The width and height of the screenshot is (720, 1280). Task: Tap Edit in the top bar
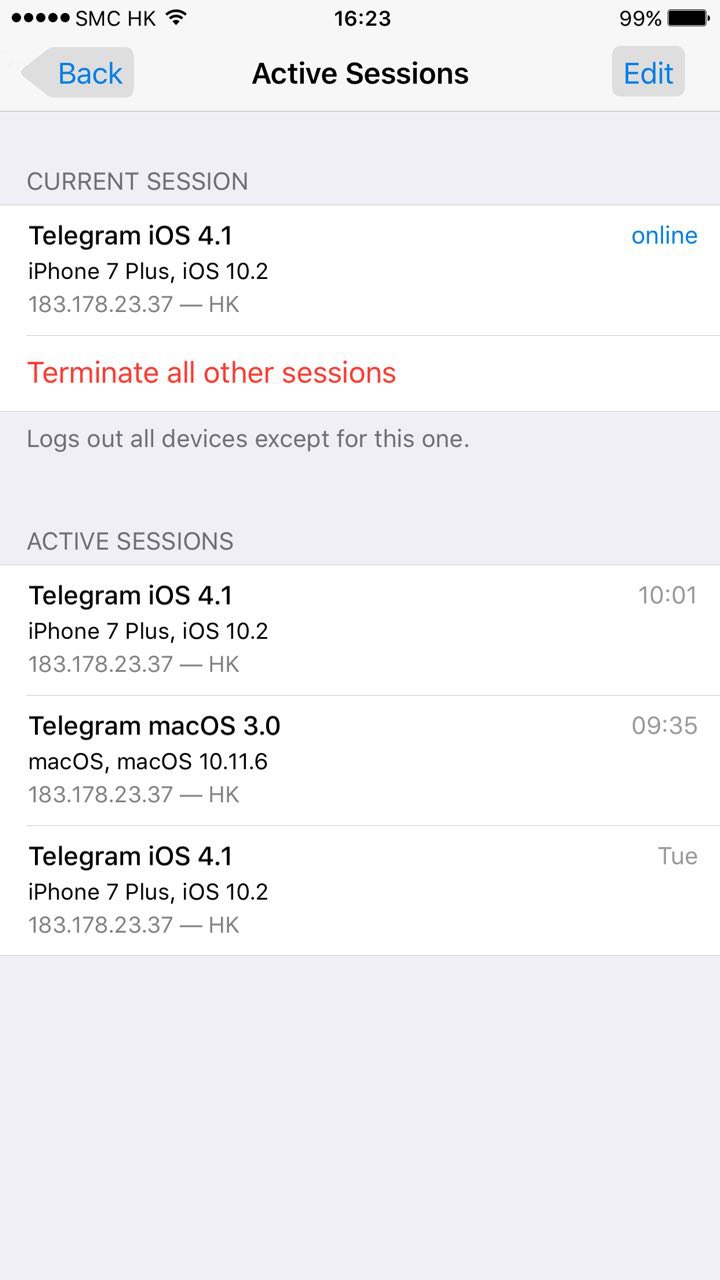[x=648, y=73]
